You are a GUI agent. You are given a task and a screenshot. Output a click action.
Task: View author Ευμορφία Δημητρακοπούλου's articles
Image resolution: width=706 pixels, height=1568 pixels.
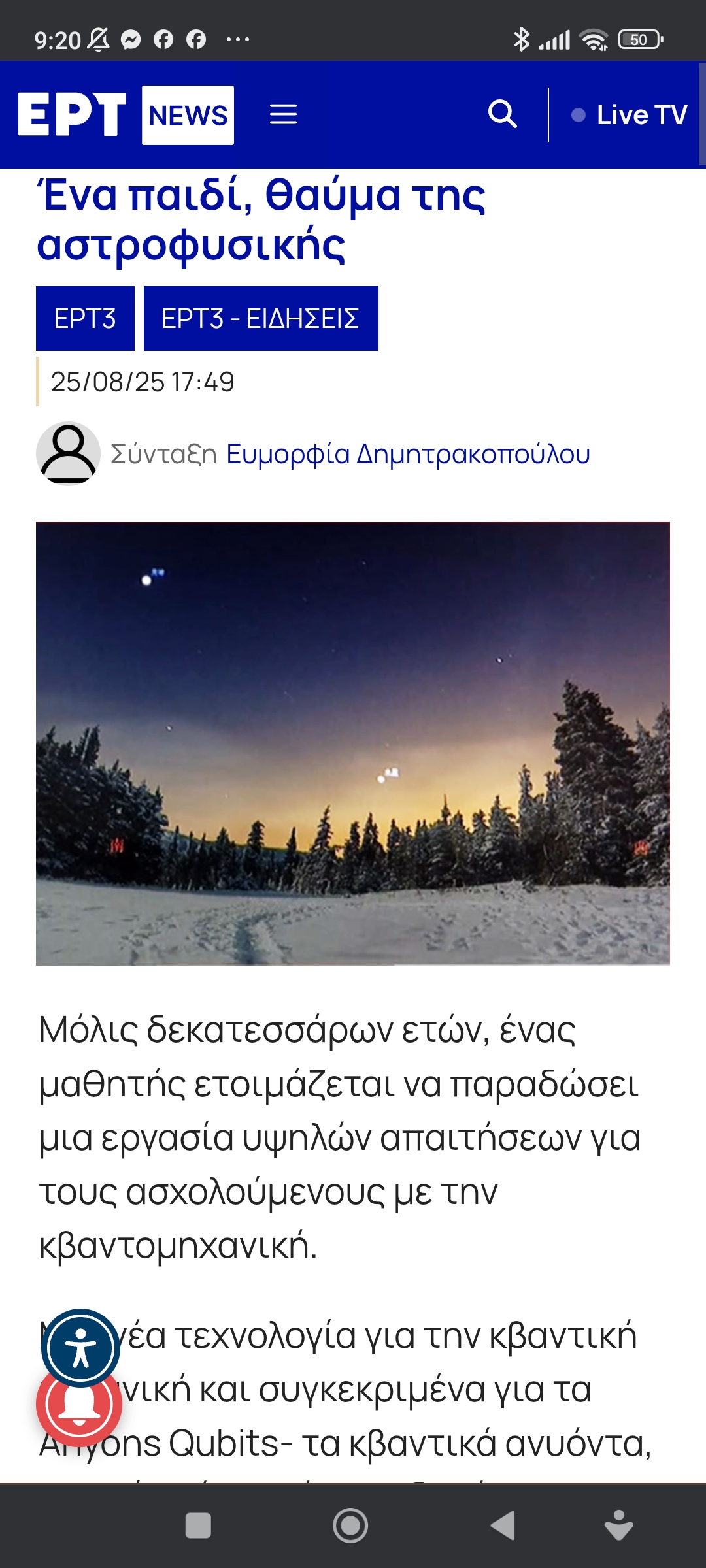408,454
